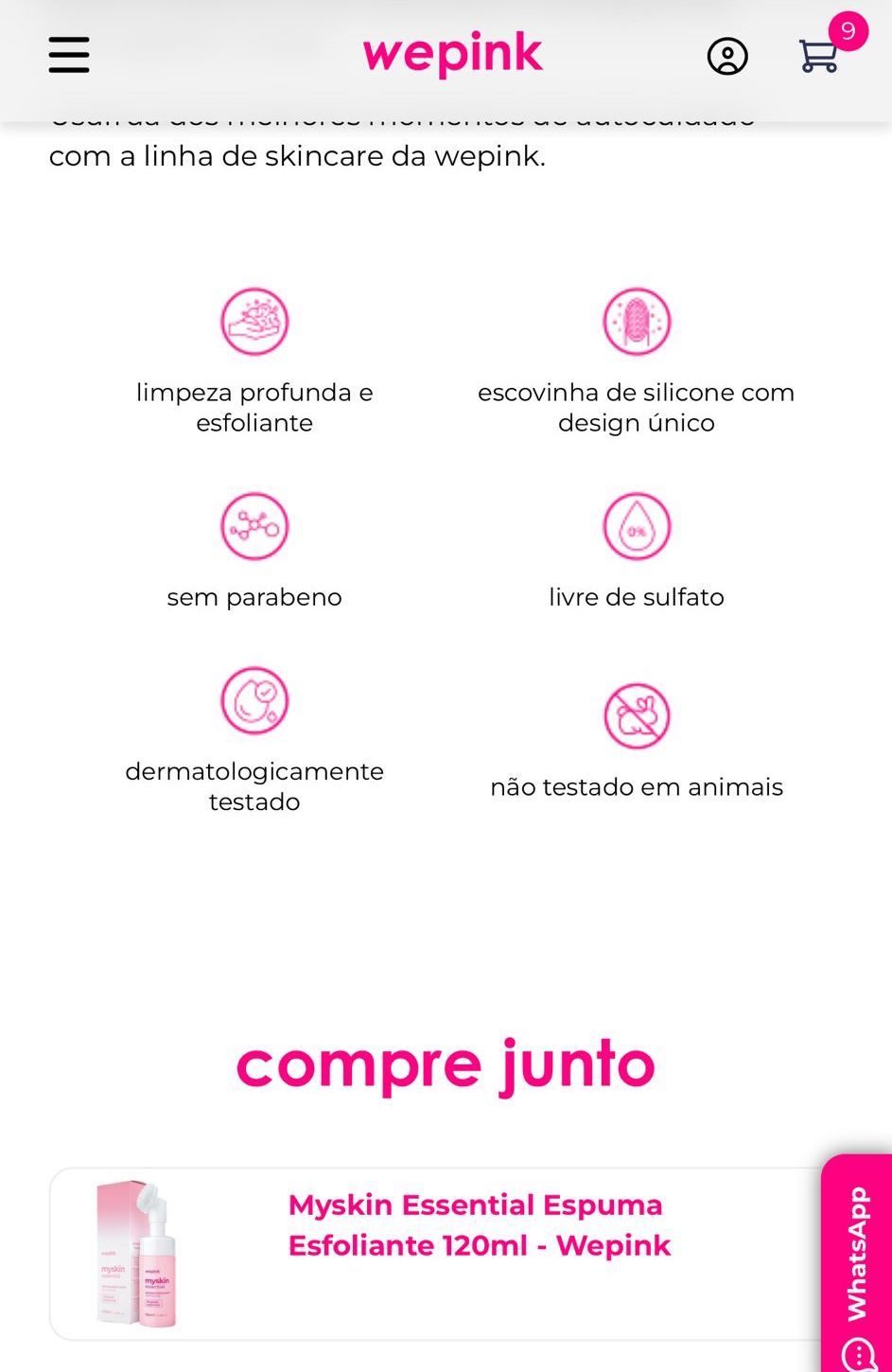Screen dimensions: 892x1372
Task: Select the deep cleansing hand icon
Action: pyautogui.click(x=254, y=321)
